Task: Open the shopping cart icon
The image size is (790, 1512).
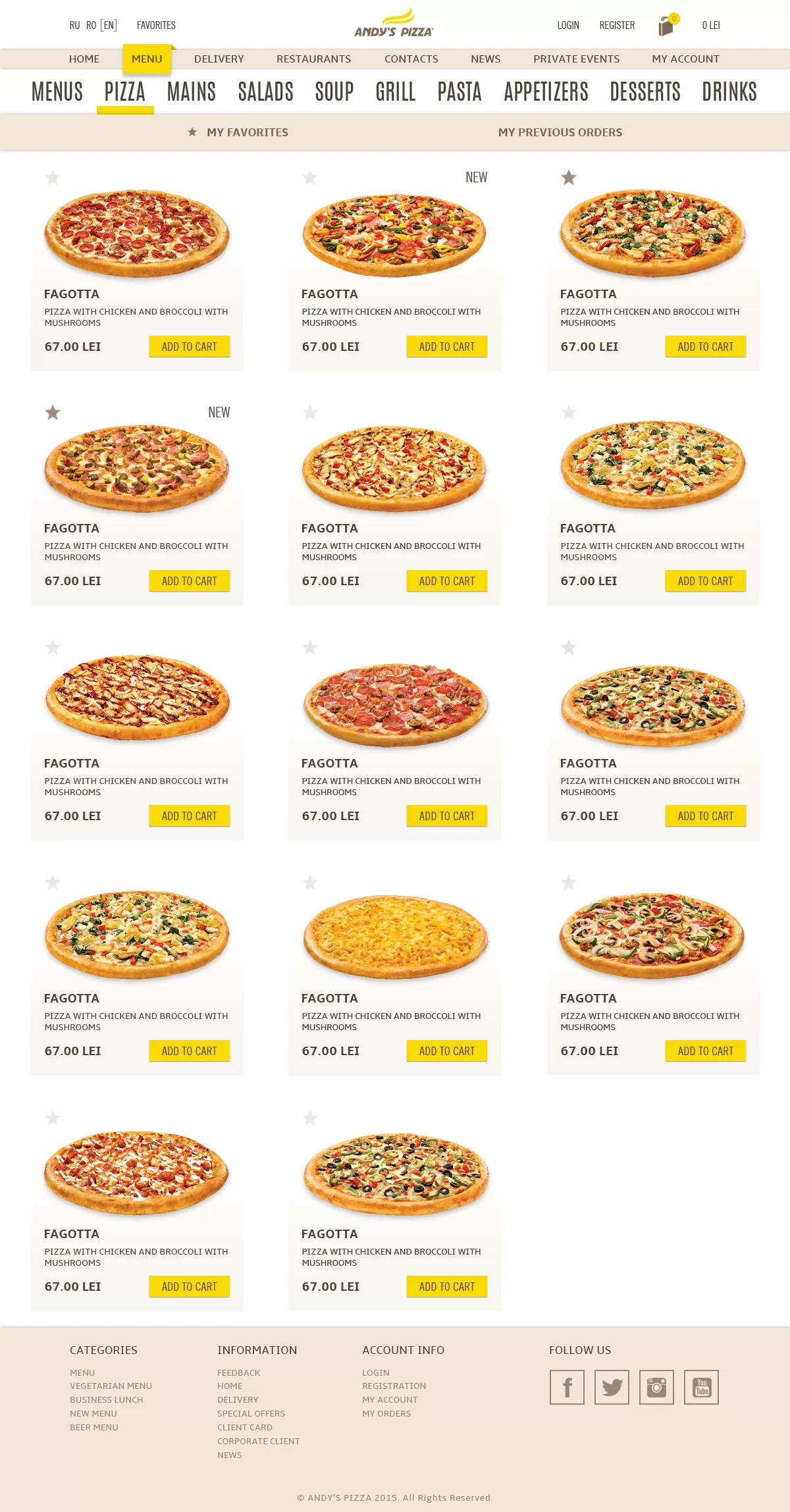Action: [x=668, y=25]
